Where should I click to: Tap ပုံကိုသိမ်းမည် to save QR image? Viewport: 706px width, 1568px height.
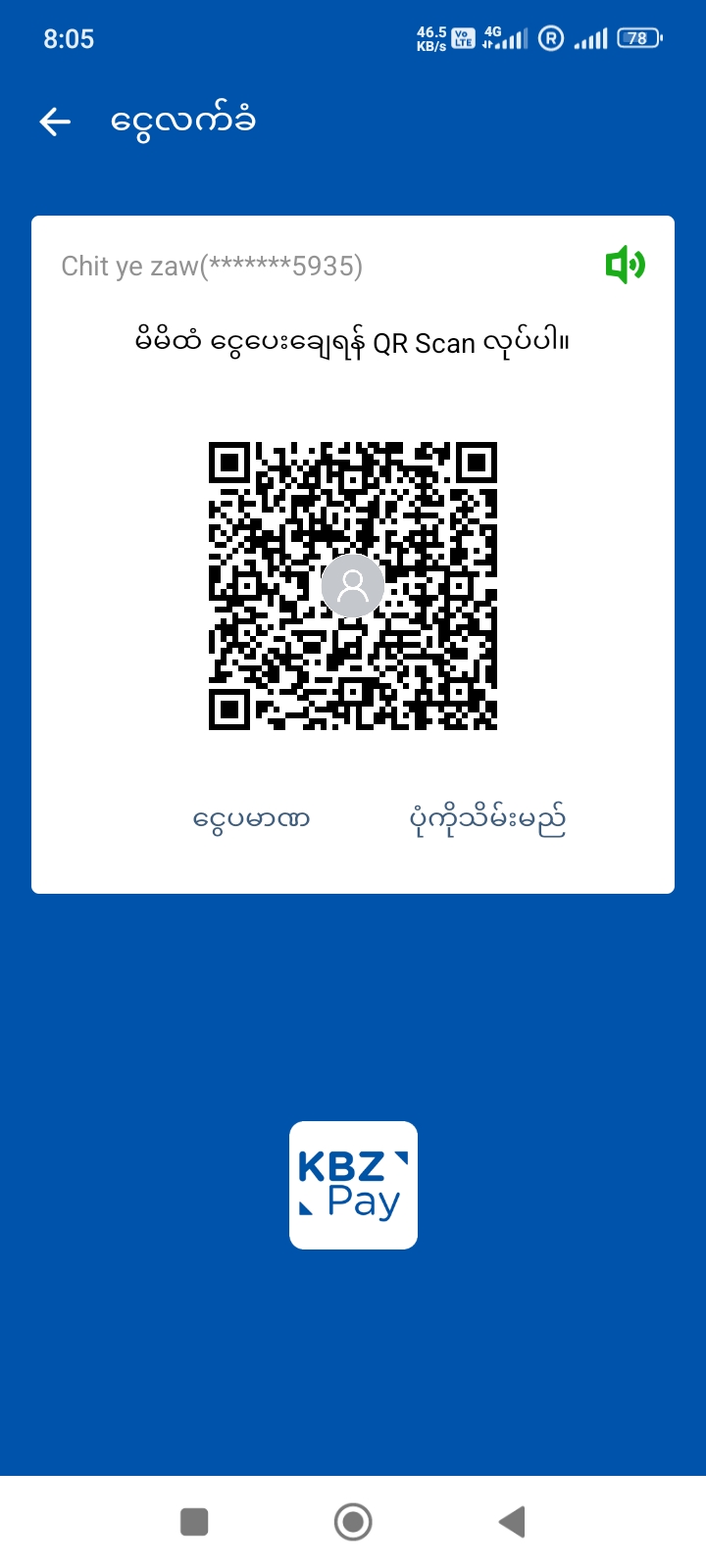(x=487, y=819)
